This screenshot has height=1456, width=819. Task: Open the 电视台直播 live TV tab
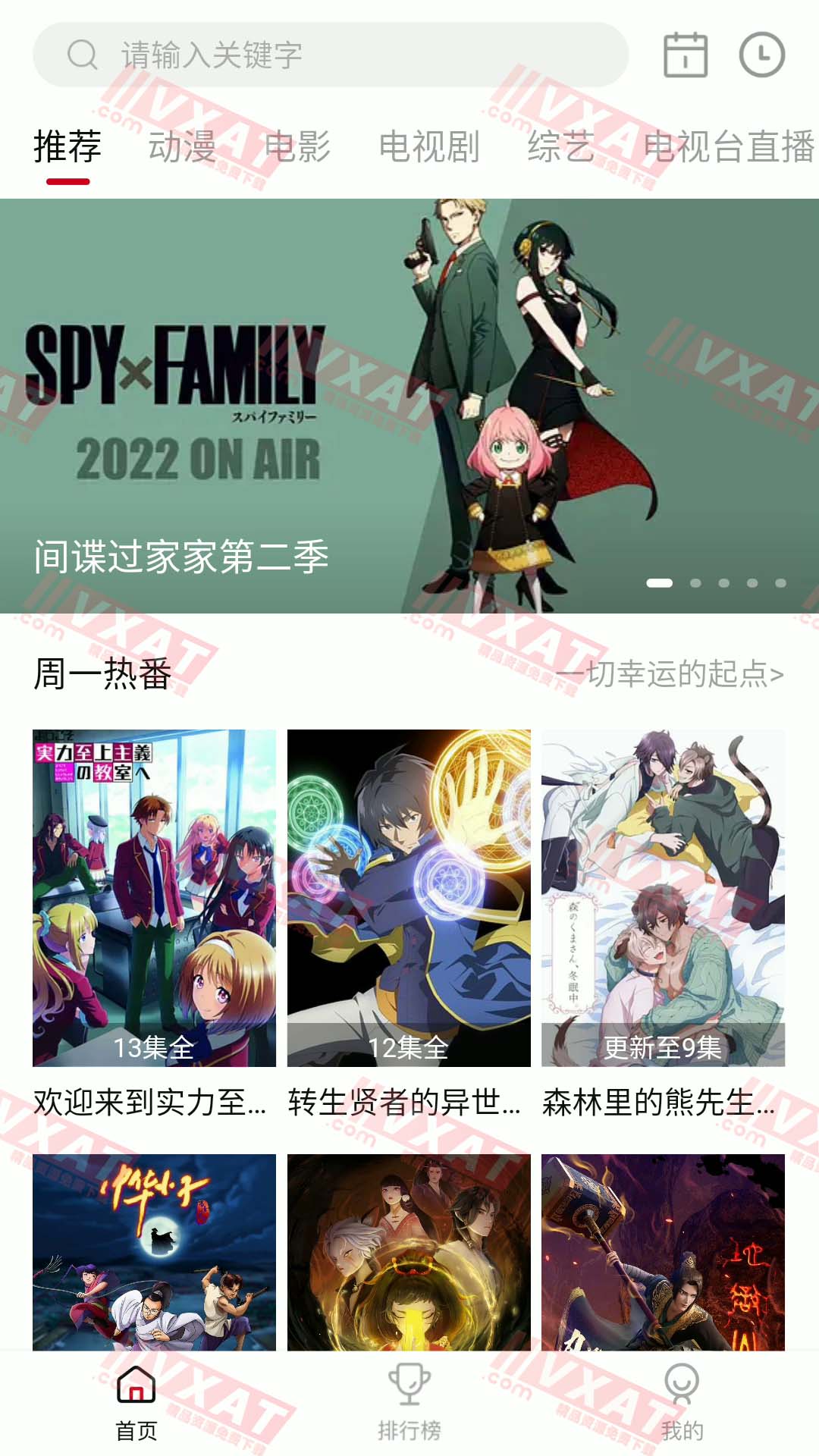click(x=730, y=149)
